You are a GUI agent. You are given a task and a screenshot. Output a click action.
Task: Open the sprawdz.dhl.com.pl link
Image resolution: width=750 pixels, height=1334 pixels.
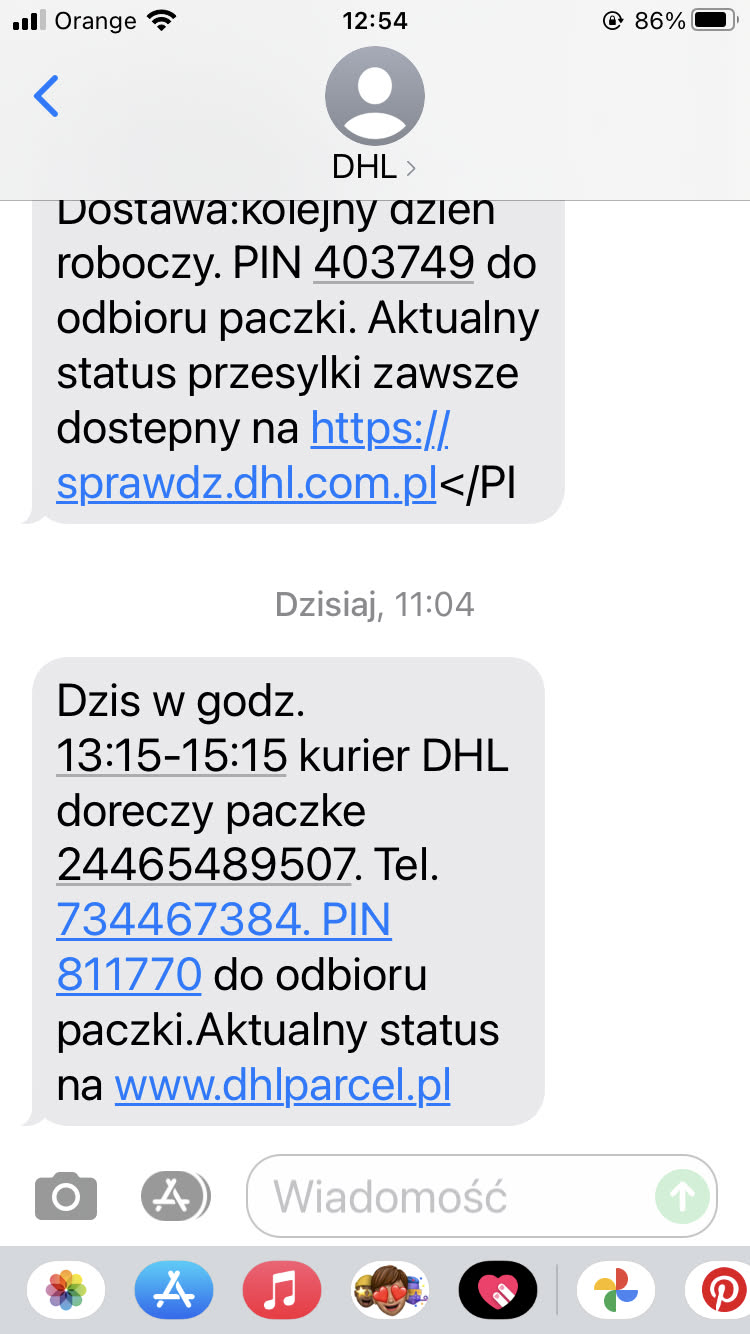coord(247,484)
